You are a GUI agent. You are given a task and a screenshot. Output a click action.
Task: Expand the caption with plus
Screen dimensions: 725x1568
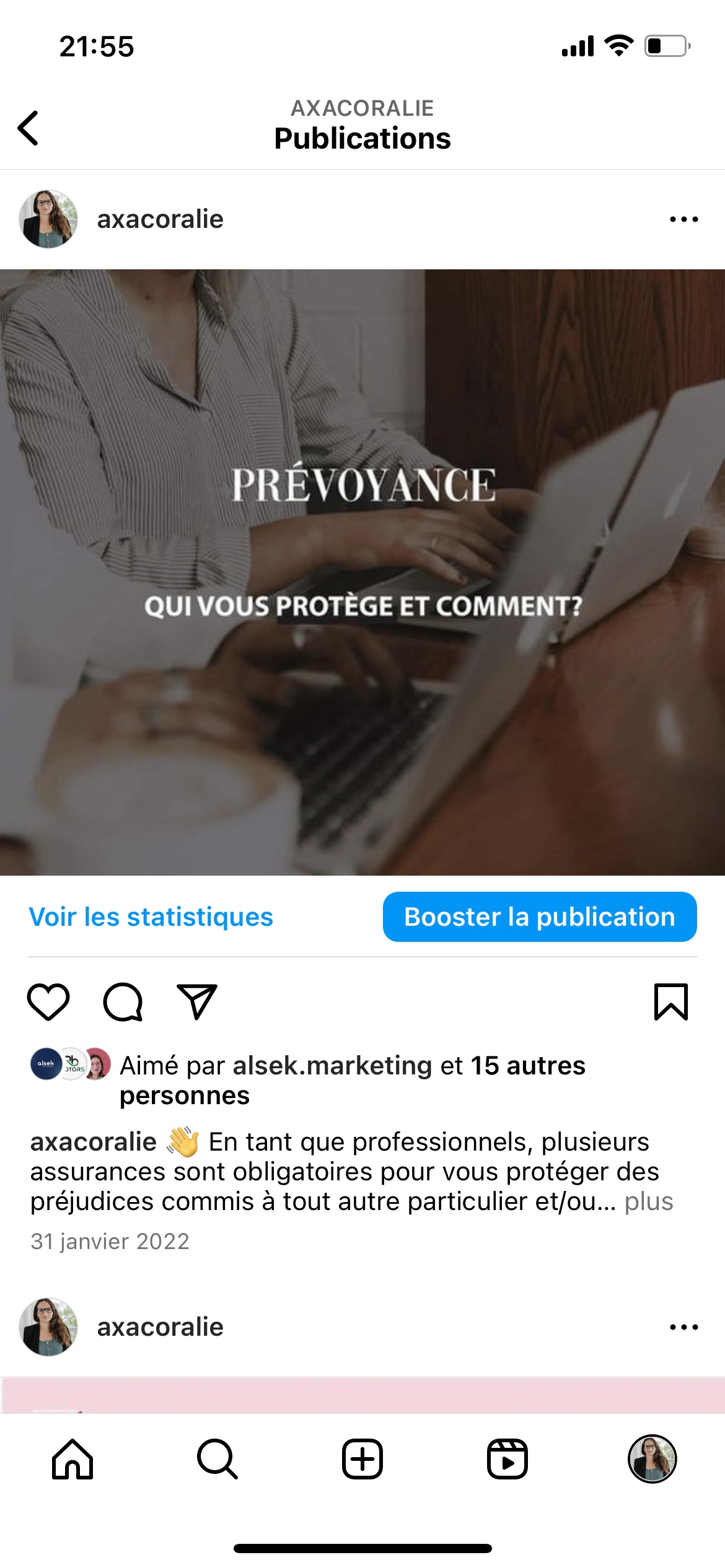coord(648,1201)
